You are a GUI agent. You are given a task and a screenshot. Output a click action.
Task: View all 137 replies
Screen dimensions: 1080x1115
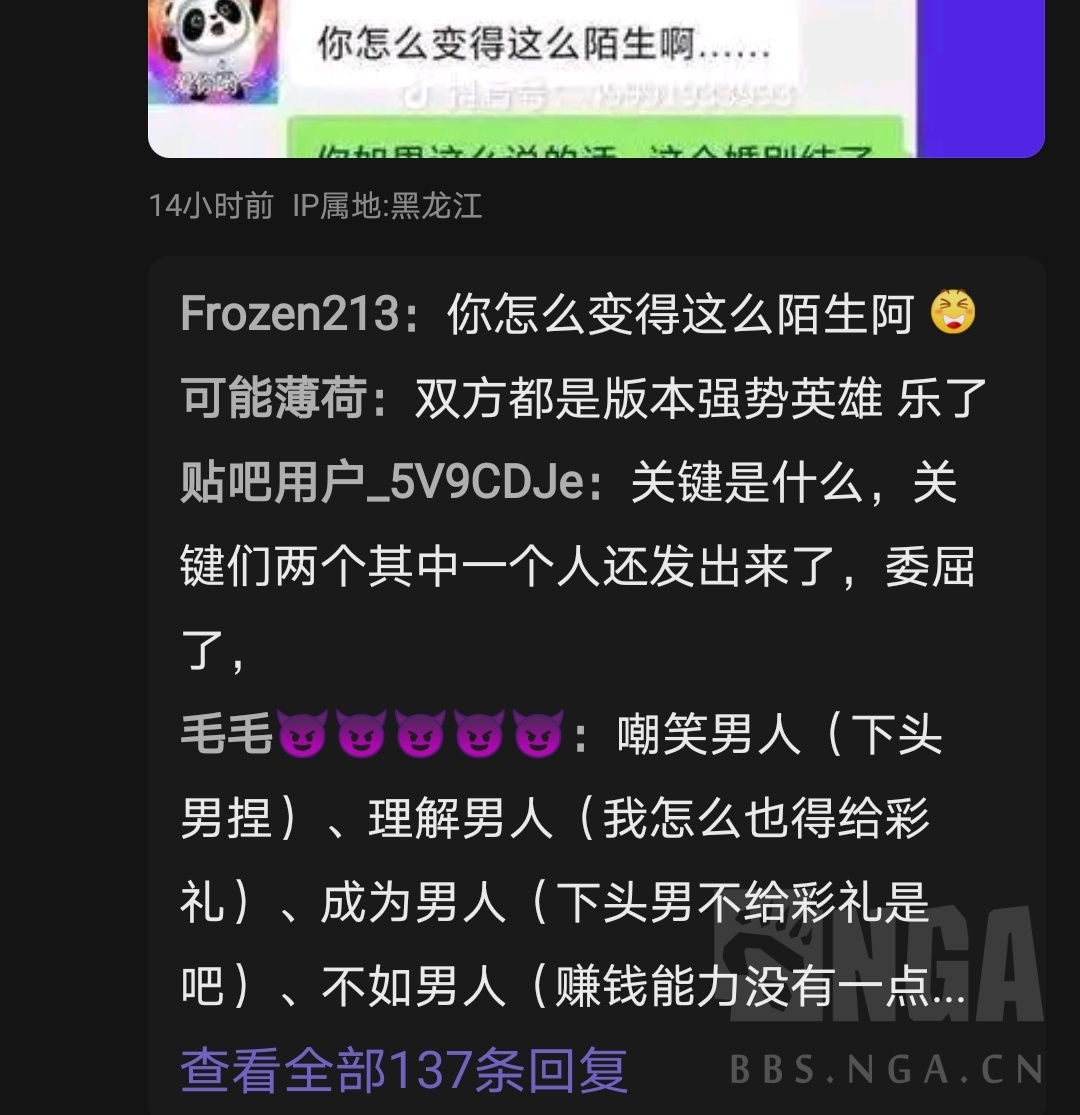click(404, 1069)
